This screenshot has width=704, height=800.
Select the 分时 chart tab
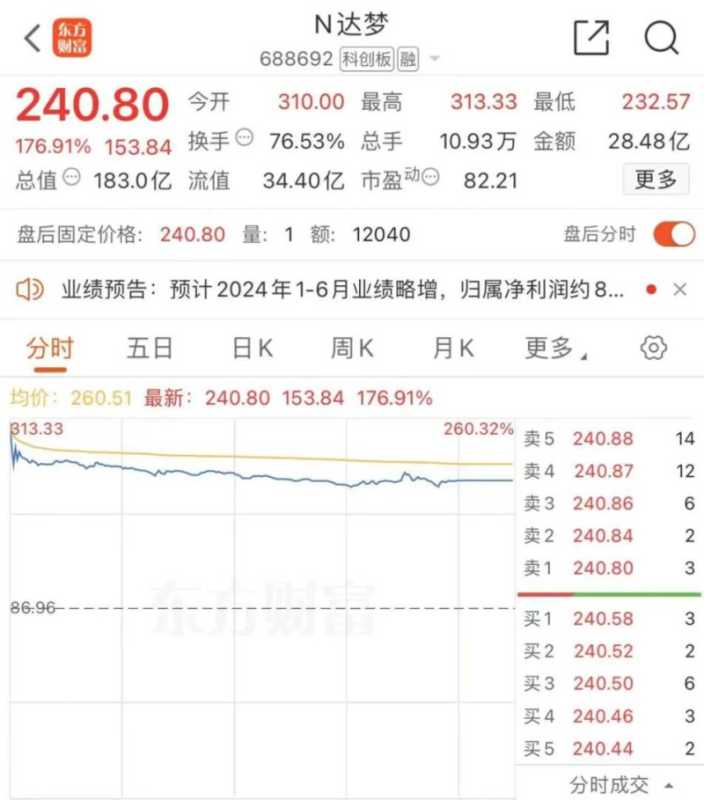[x=50, y=348]
